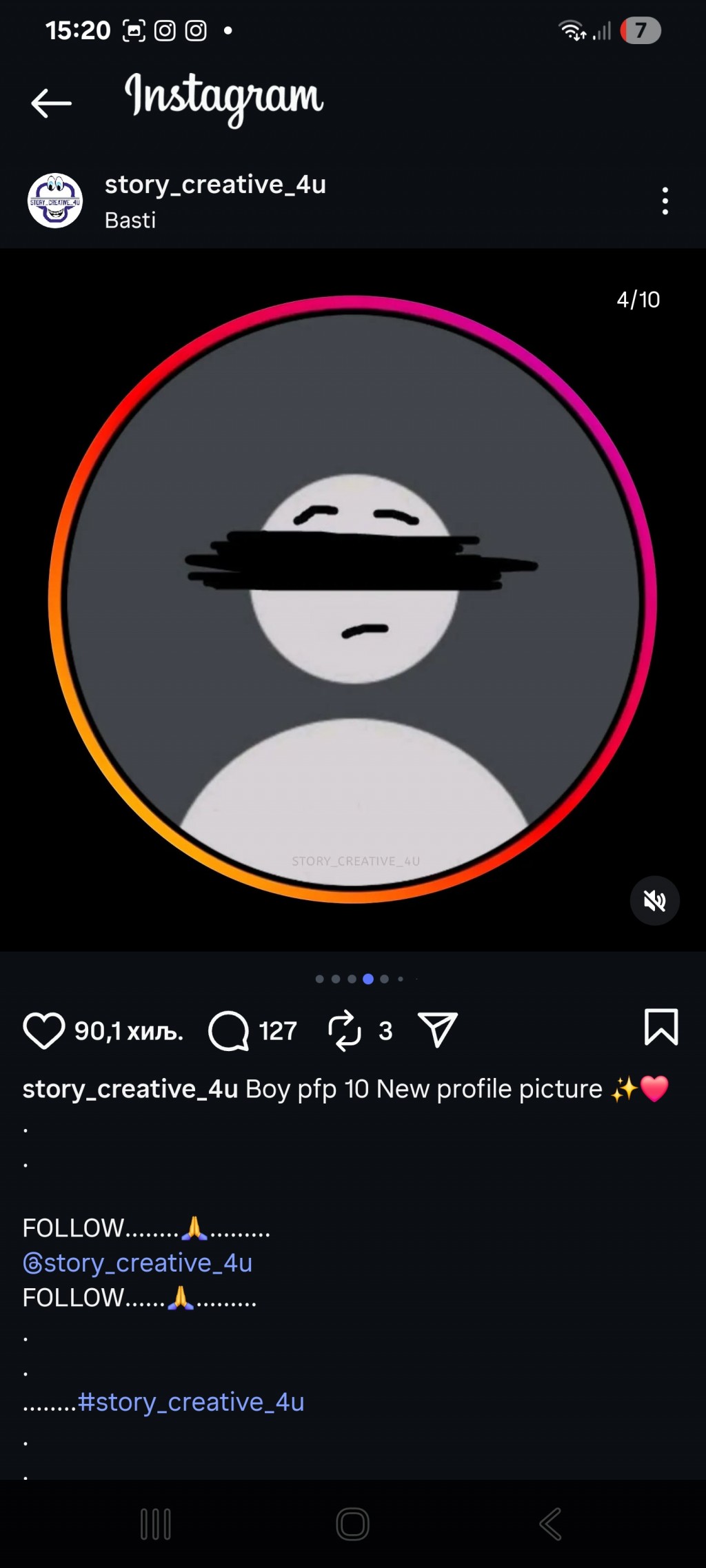The image size is (706, 1568).
Task: Open the comments on this post
Action: point(229,1030)
